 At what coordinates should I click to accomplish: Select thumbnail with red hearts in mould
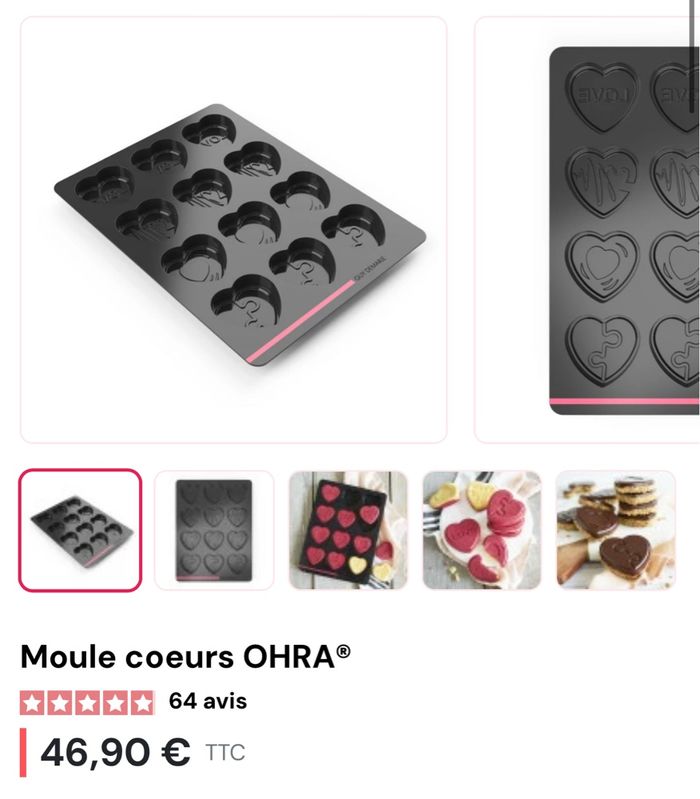pyautogui.click(x=348, y=530)
